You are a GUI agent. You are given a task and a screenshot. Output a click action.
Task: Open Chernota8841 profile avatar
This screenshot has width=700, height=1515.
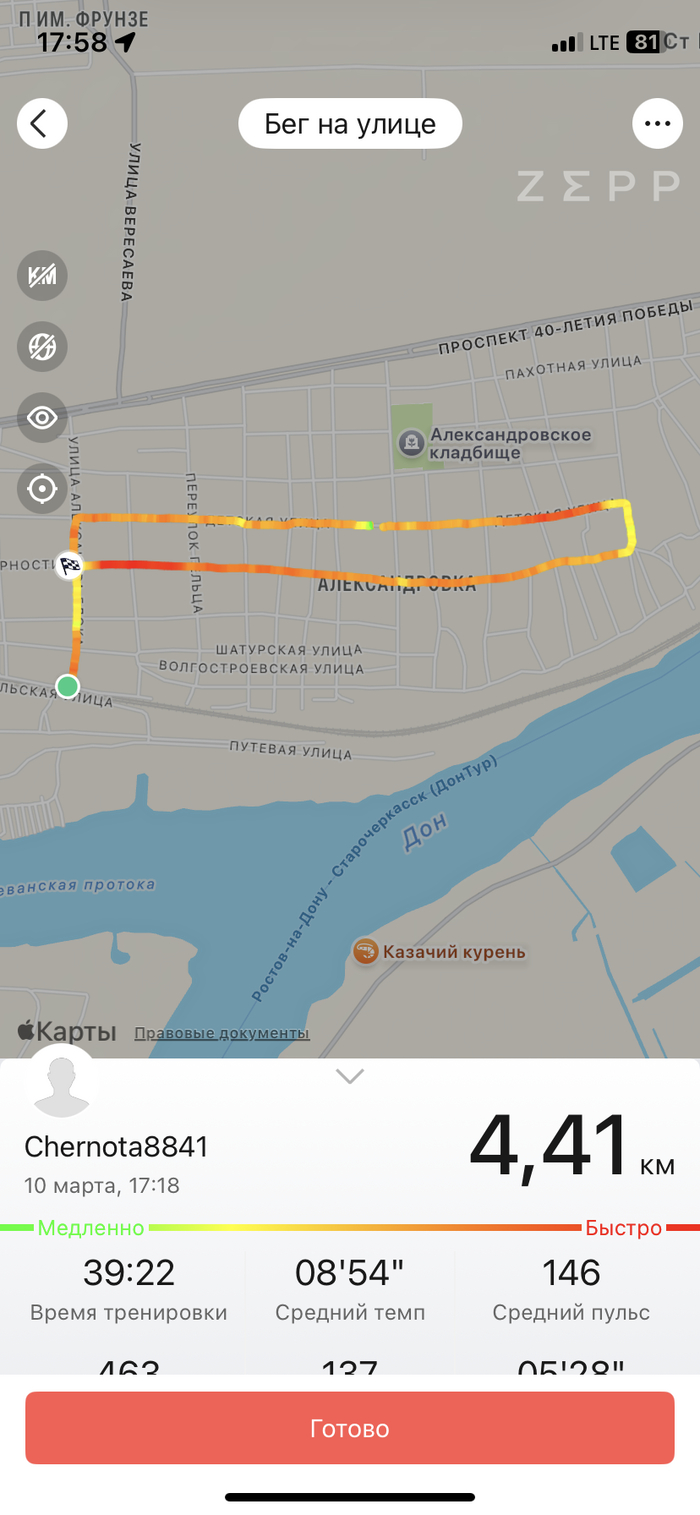(x=61, y=1085)
